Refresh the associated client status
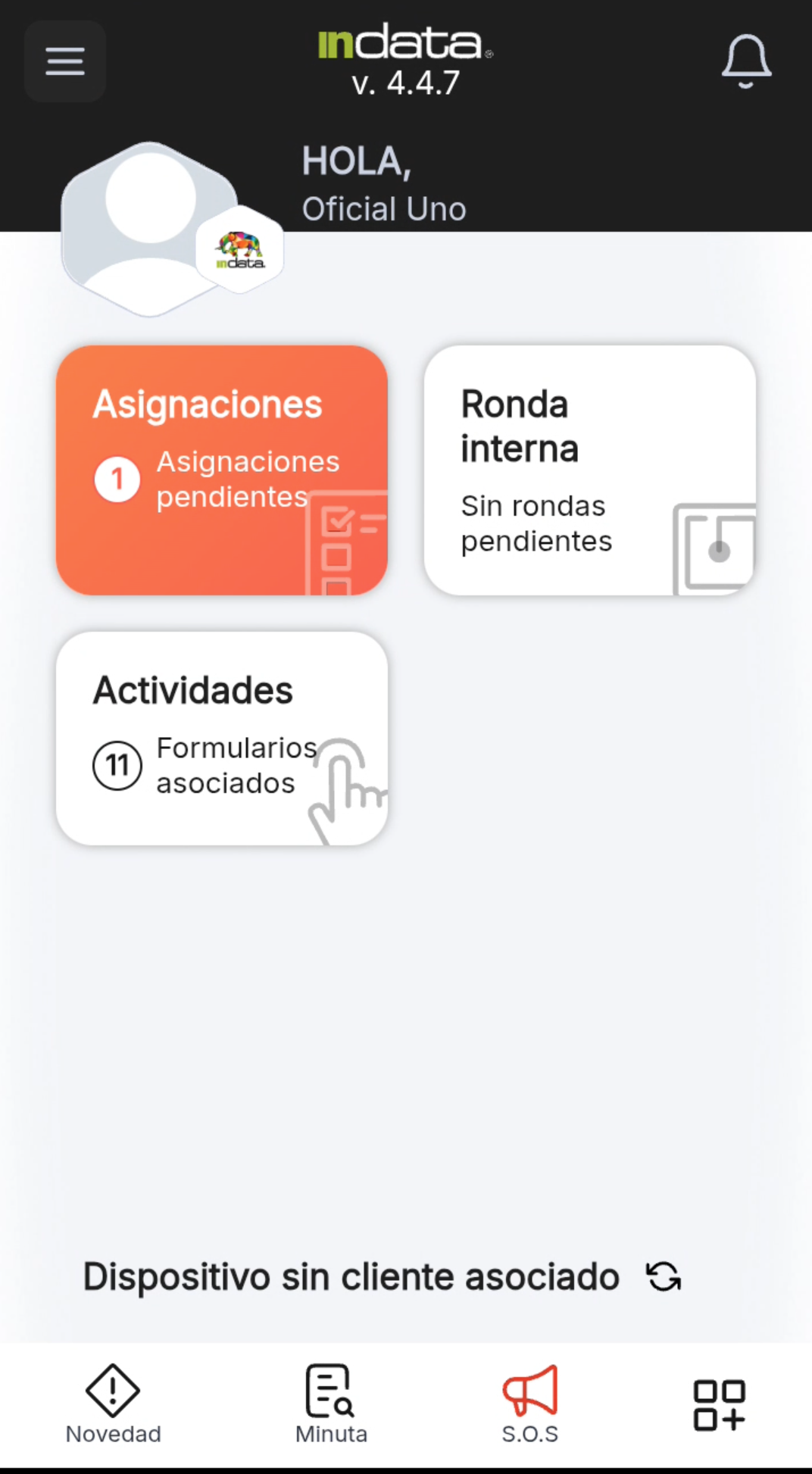The height and width of the screenshot is (1474, 812). click(664, 1276)
